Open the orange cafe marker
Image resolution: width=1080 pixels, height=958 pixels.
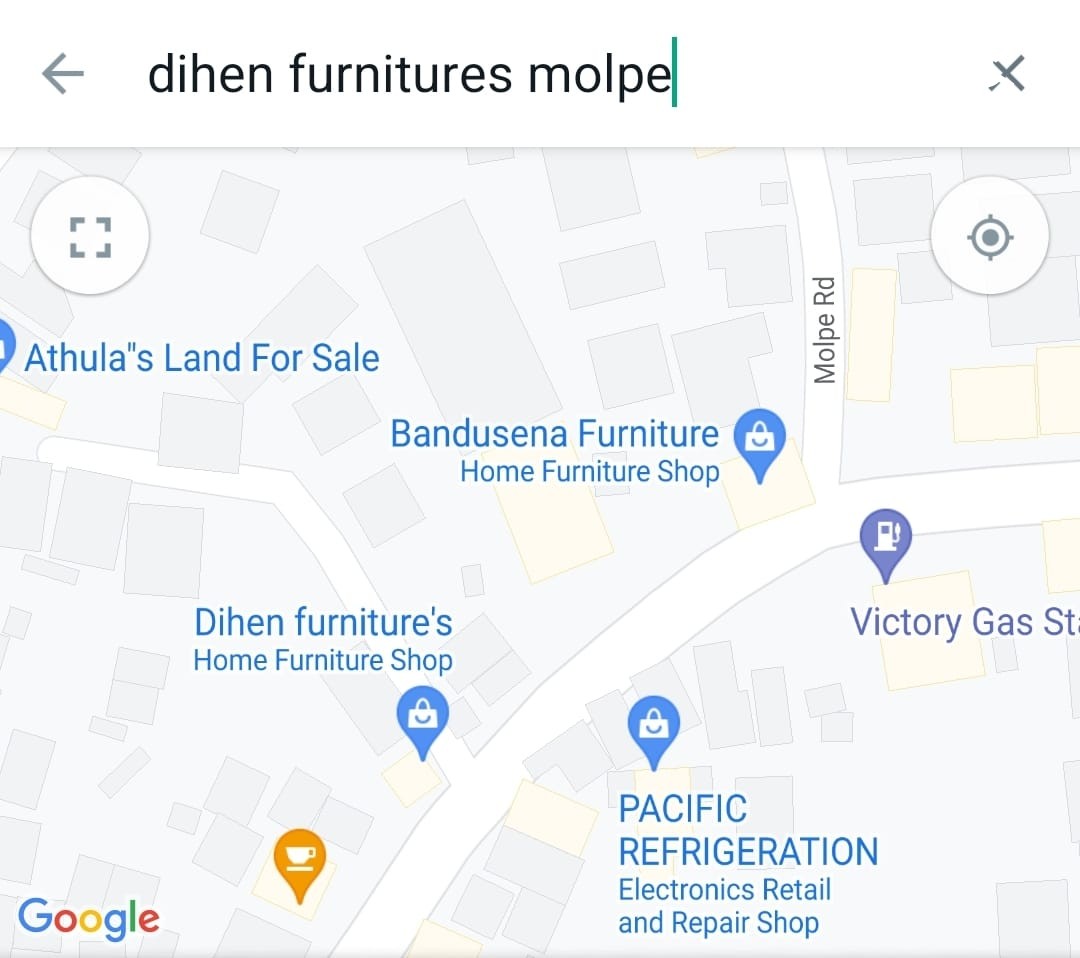pyautogui.click(x=300, y=859)
